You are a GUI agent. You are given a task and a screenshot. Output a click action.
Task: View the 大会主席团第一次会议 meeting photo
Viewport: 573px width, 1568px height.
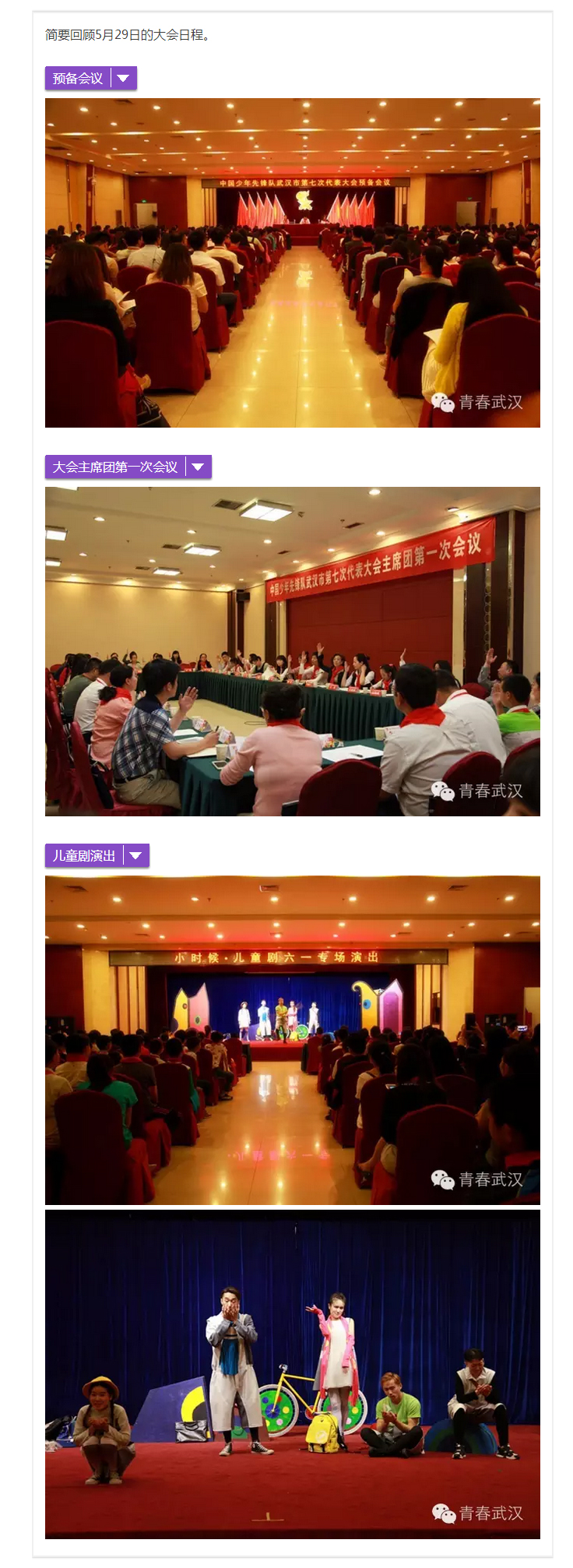pos(292,651)
